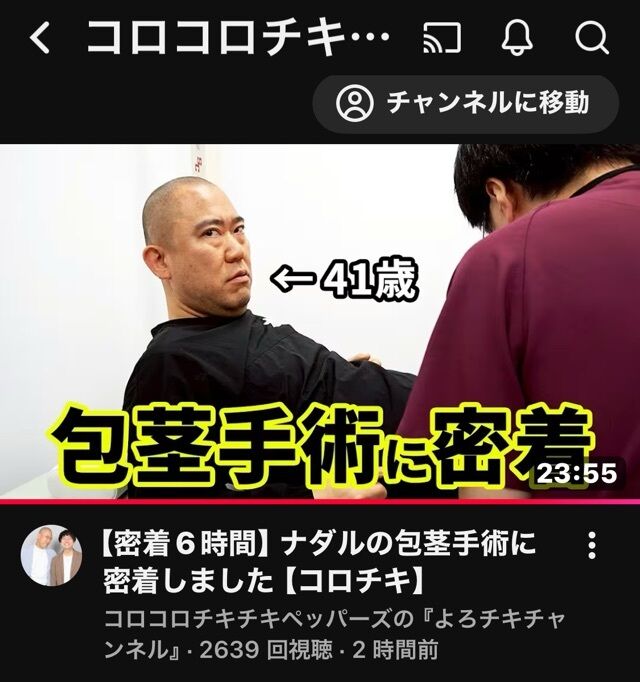Open the notifications bell
Image resolution: width=640 pixels, height=682 pixels.
518,38
